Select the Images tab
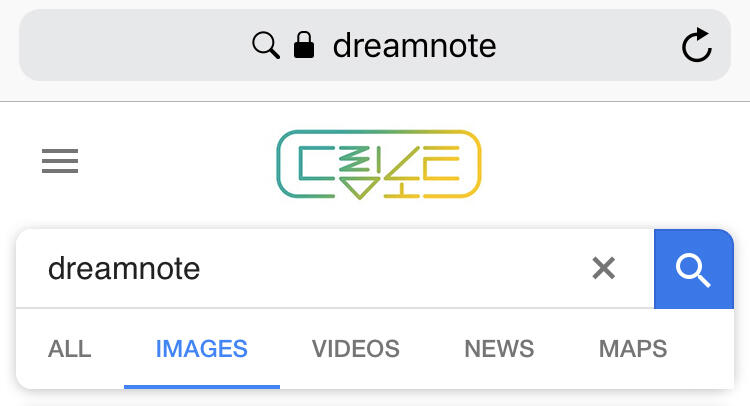 202,349
